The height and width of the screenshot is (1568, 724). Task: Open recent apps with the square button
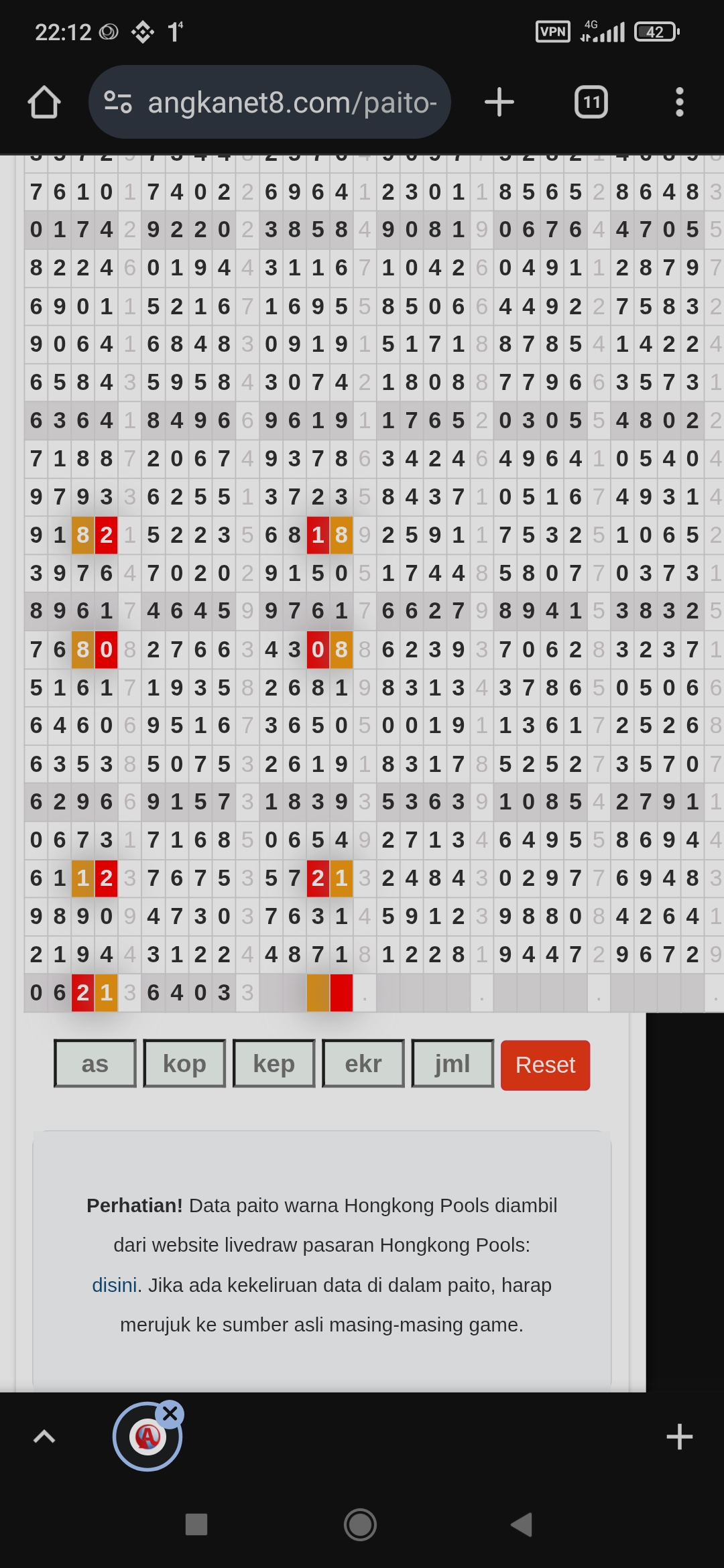tap(196, 1524)
